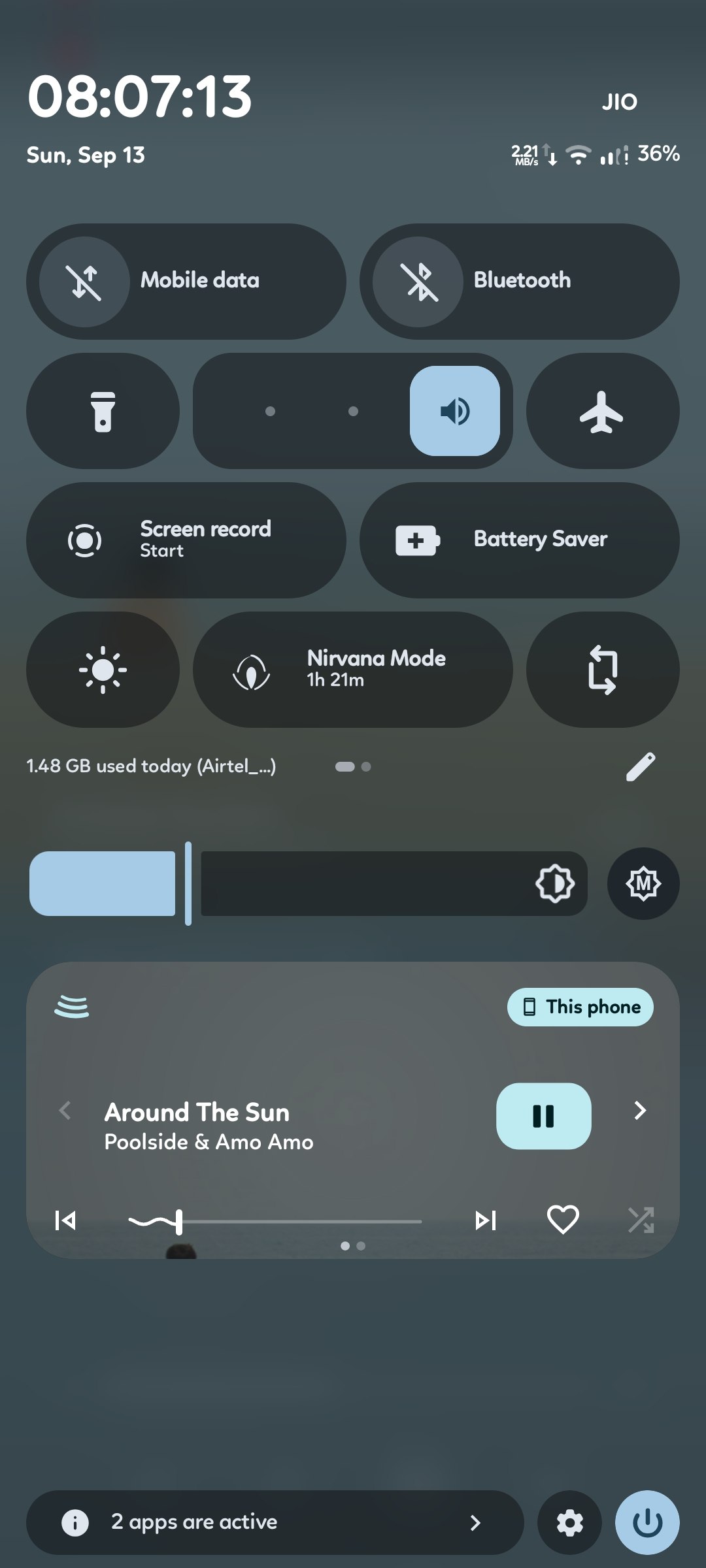
Task: Tap the sun brightness tile
Action: (103, 670)
